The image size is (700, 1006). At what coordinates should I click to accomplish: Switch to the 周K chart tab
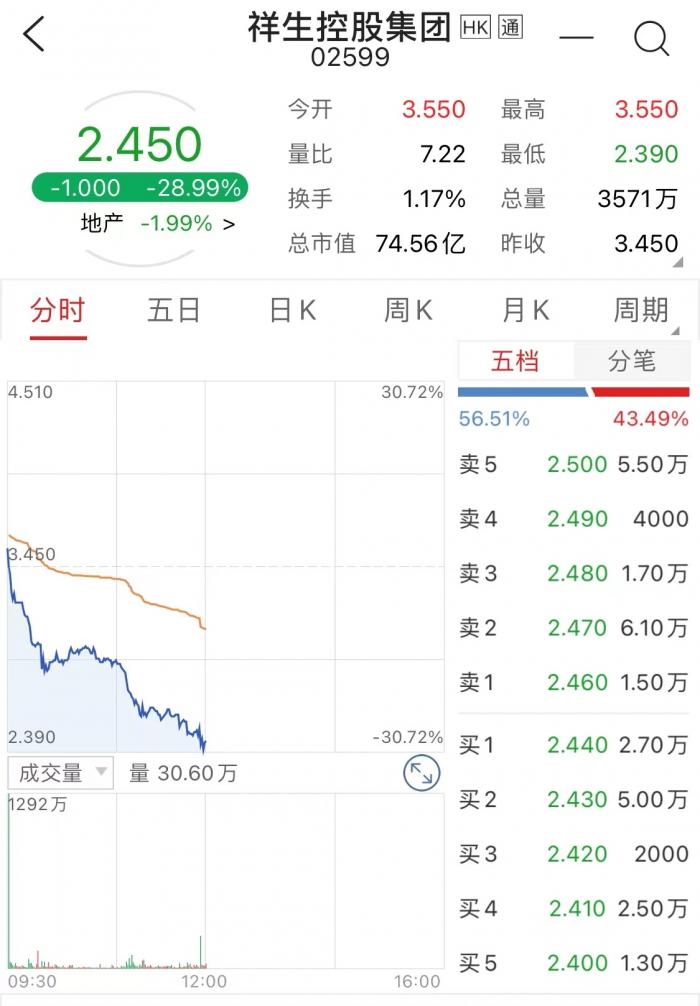pyautogui.click(x=408, y=311)
